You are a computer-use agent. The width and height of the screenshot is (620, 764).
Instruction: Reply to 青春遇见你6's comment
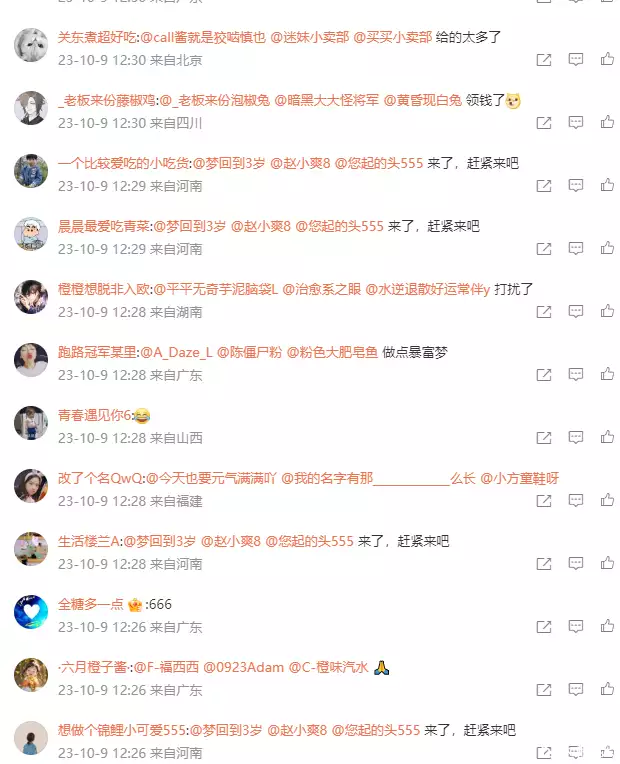[x=575, y=438]
